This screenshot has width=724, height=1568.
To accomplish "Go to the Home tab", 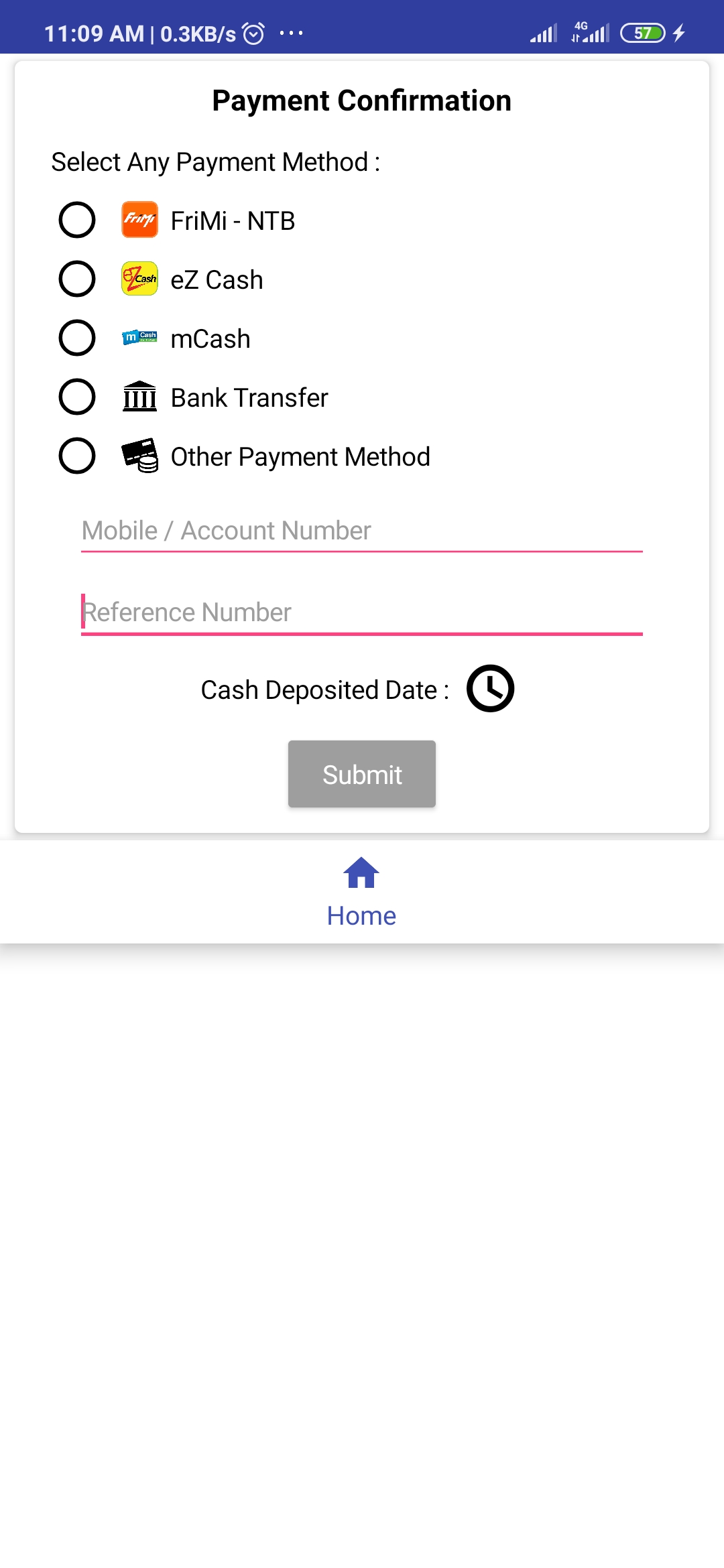I will pos(361,891).
